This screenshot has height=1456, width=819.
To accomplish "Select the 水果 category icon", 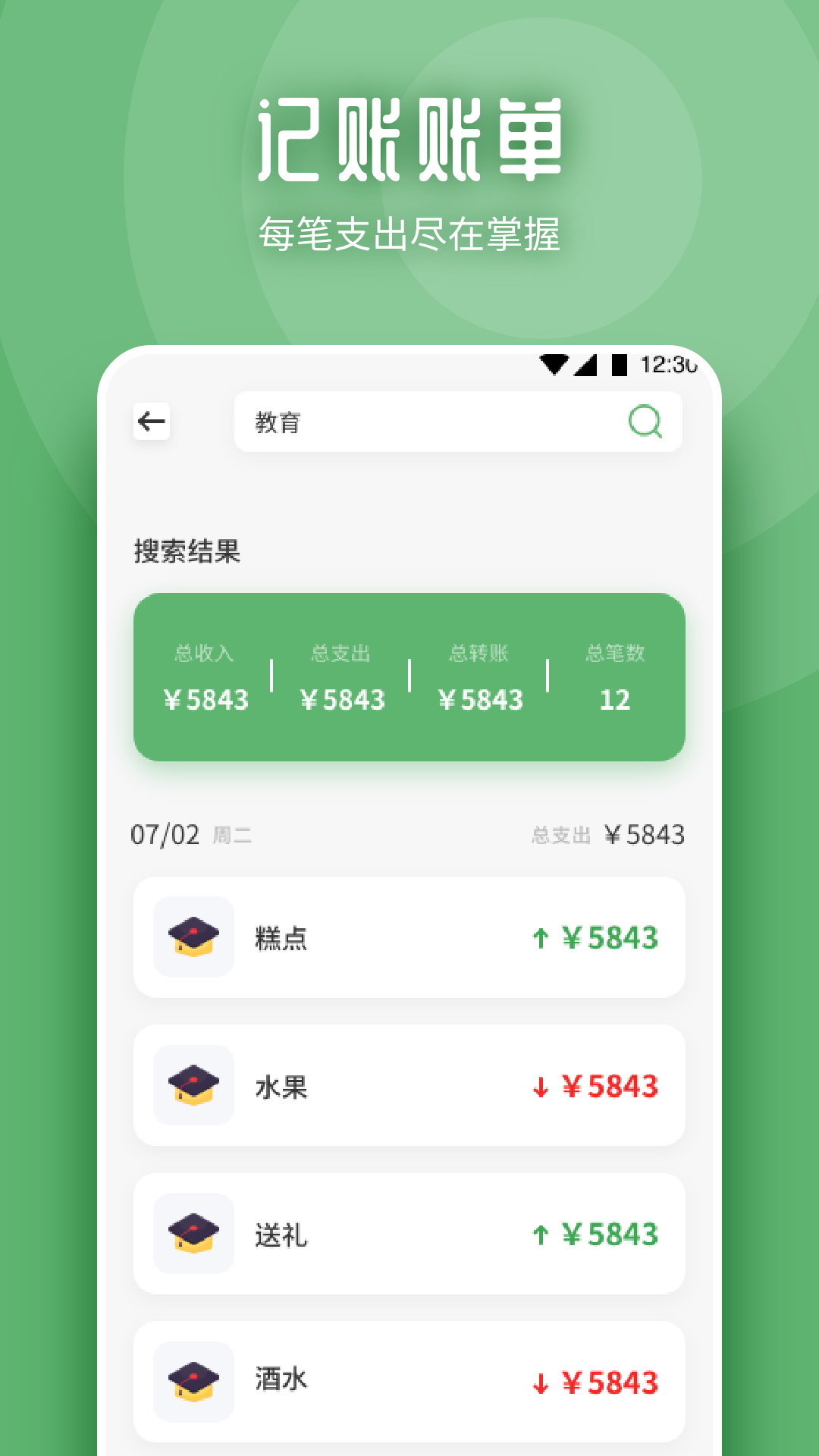I will coord(192,1086).
